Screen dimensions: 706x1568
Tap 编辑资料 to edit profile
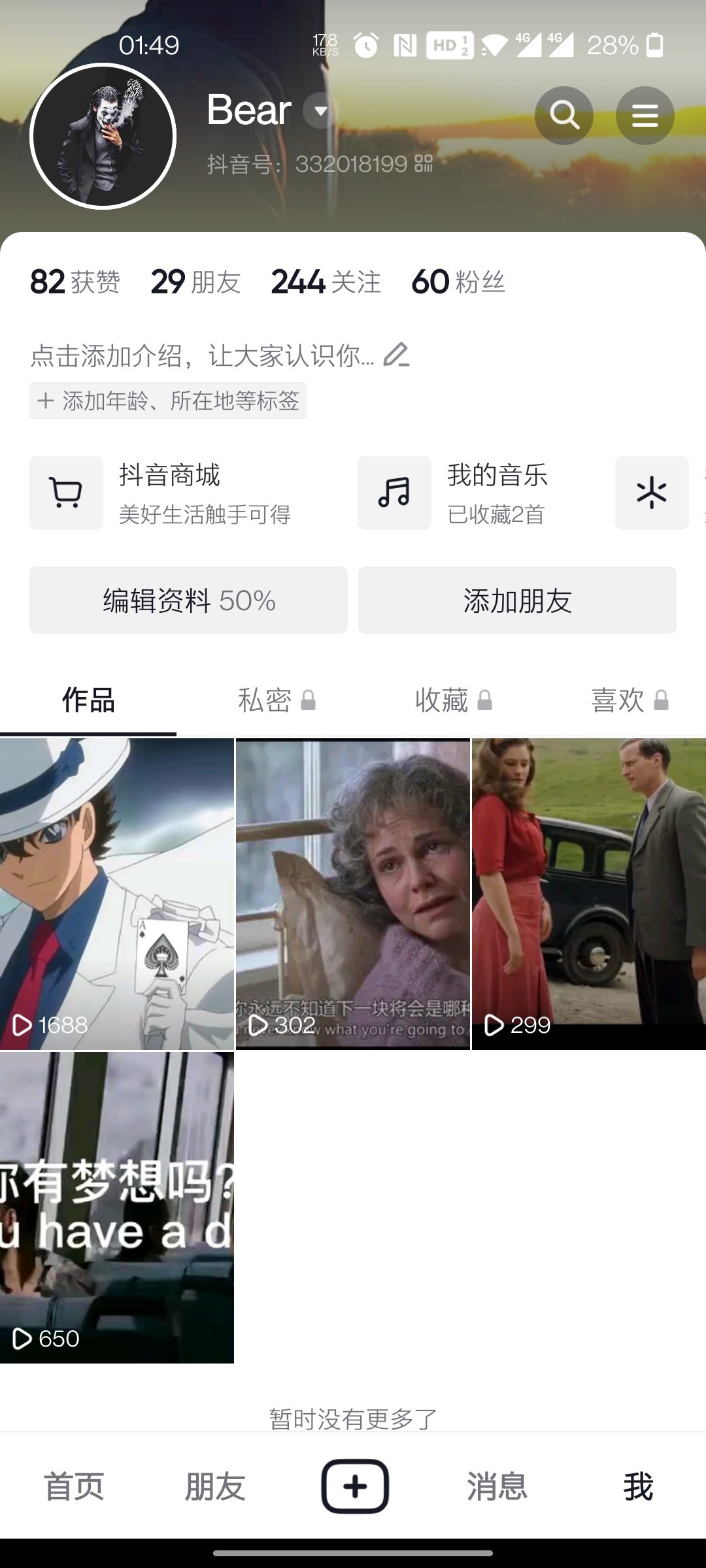coord(188,600)
